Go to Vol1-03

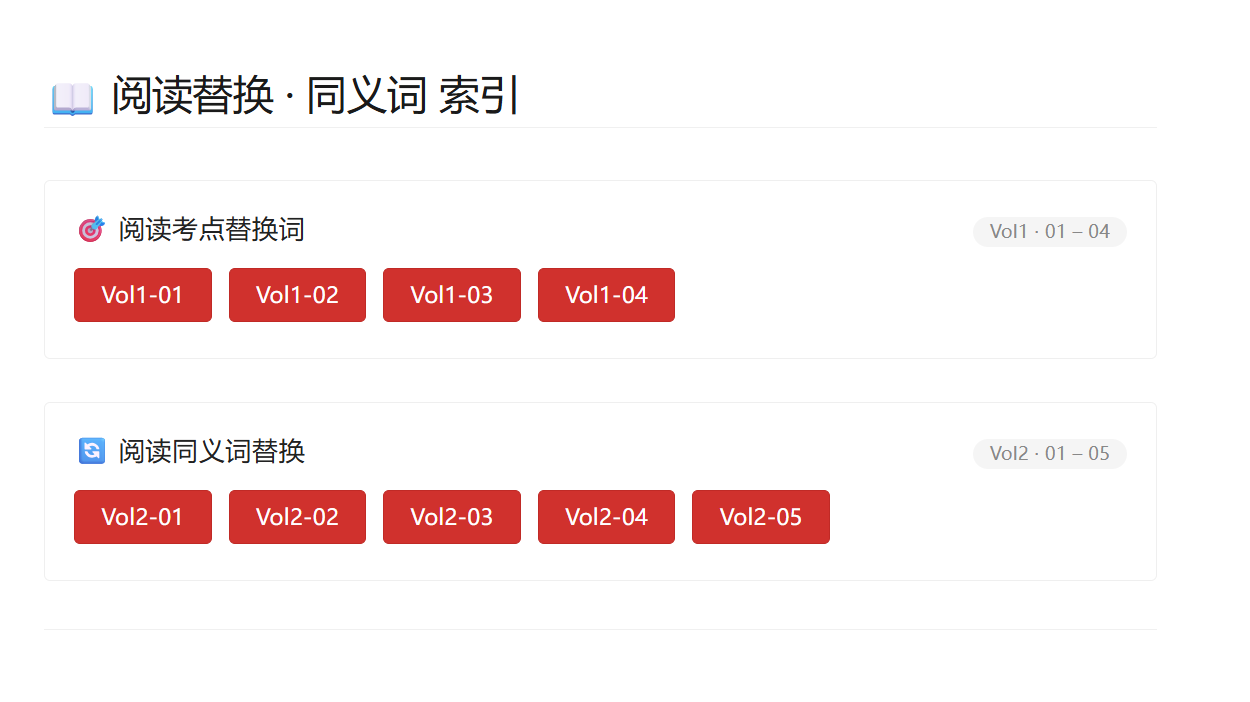[x=452, y=295]
